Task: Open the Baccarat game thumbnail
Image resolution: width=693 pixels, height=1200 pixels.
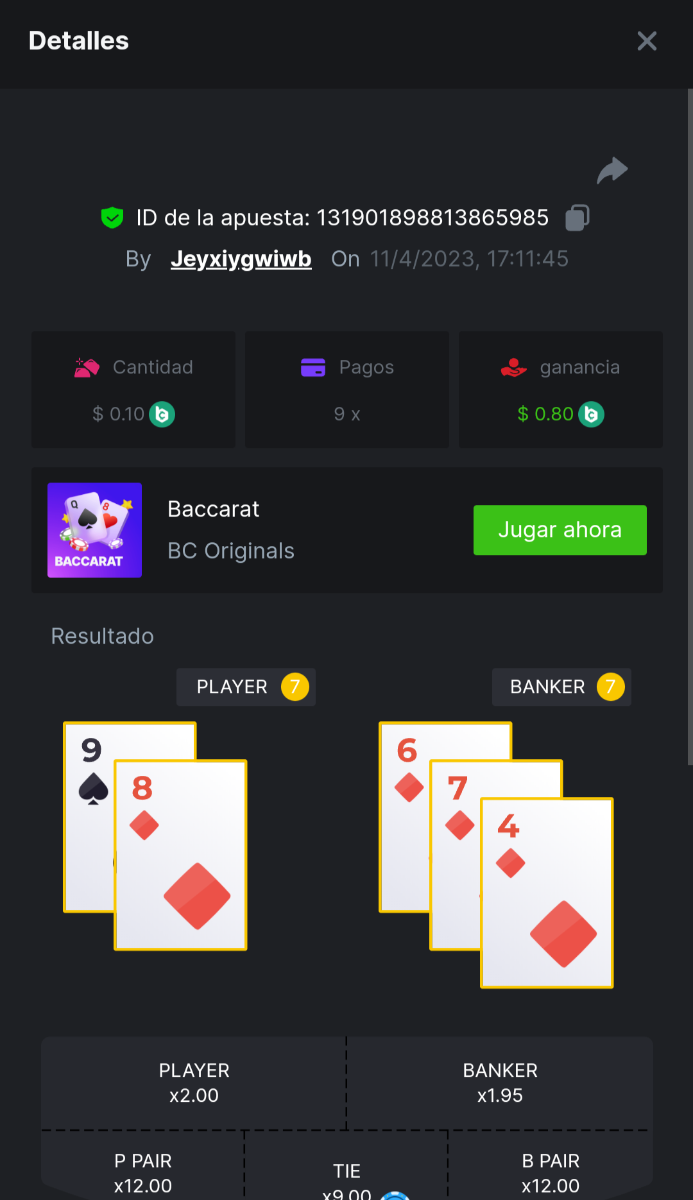Action: (x=95, y=530)
